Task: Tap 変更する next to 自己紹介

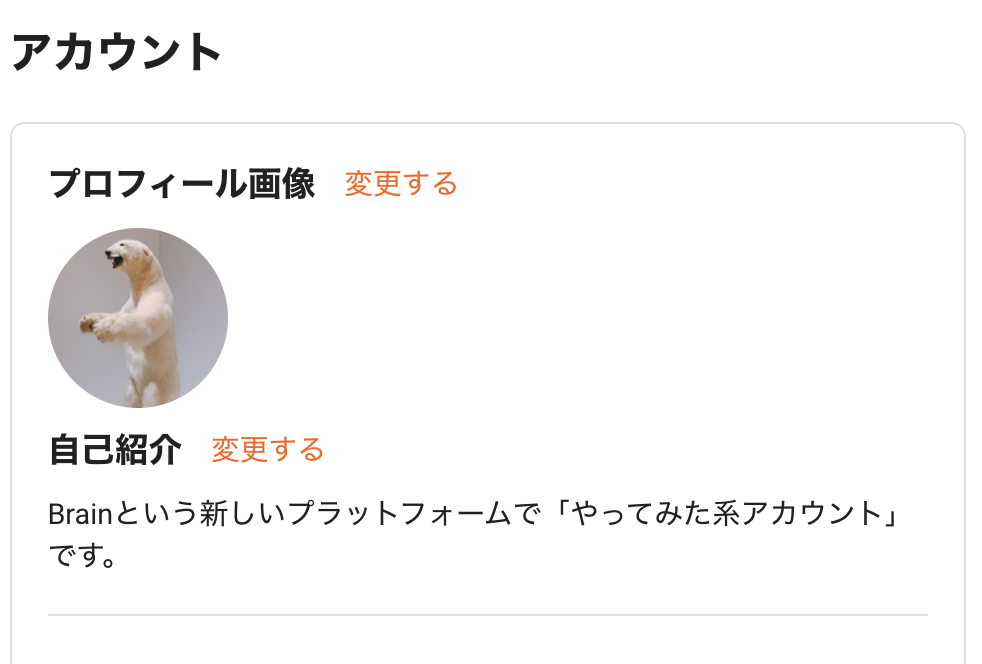Action: pos(267,450)
